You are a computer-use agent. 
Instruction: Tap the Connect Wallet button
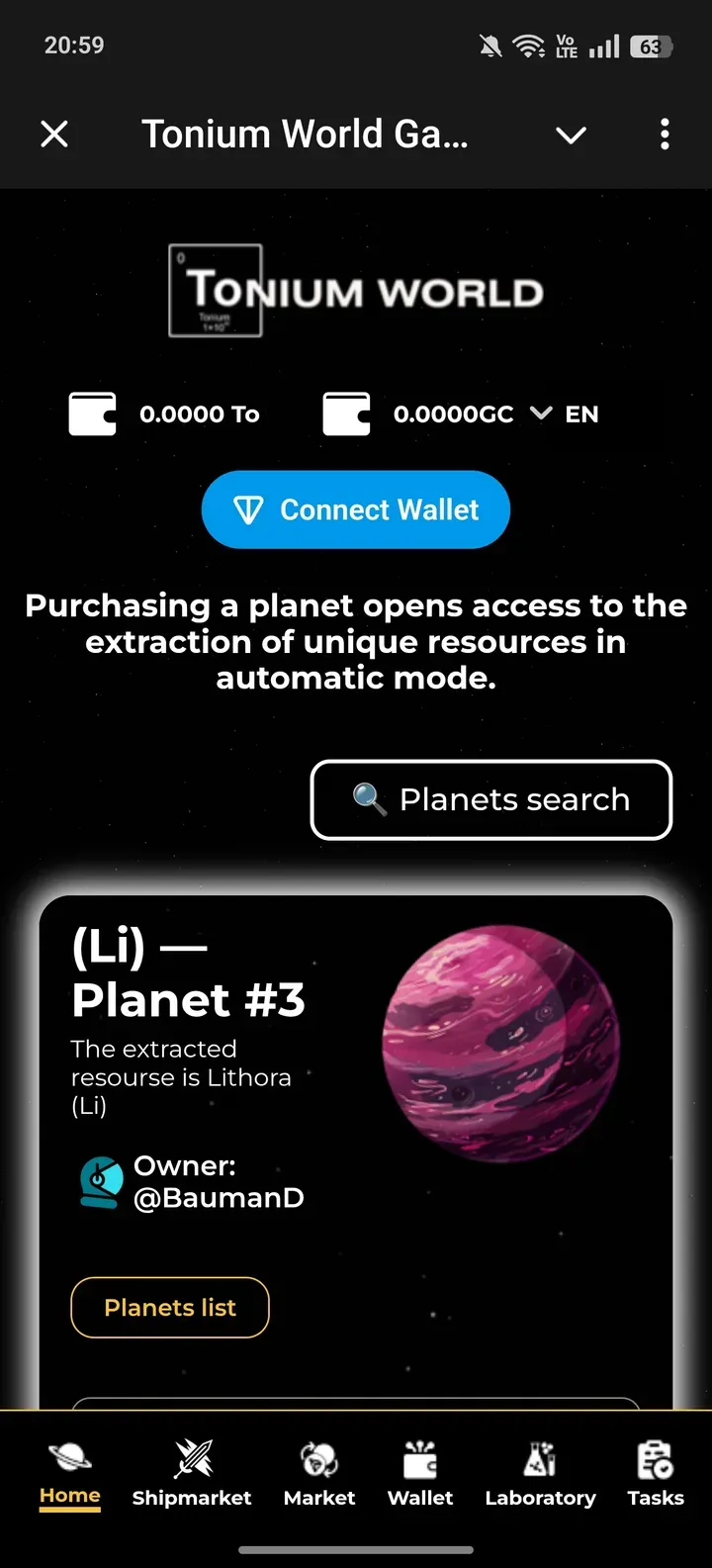(x=356, y=509)
